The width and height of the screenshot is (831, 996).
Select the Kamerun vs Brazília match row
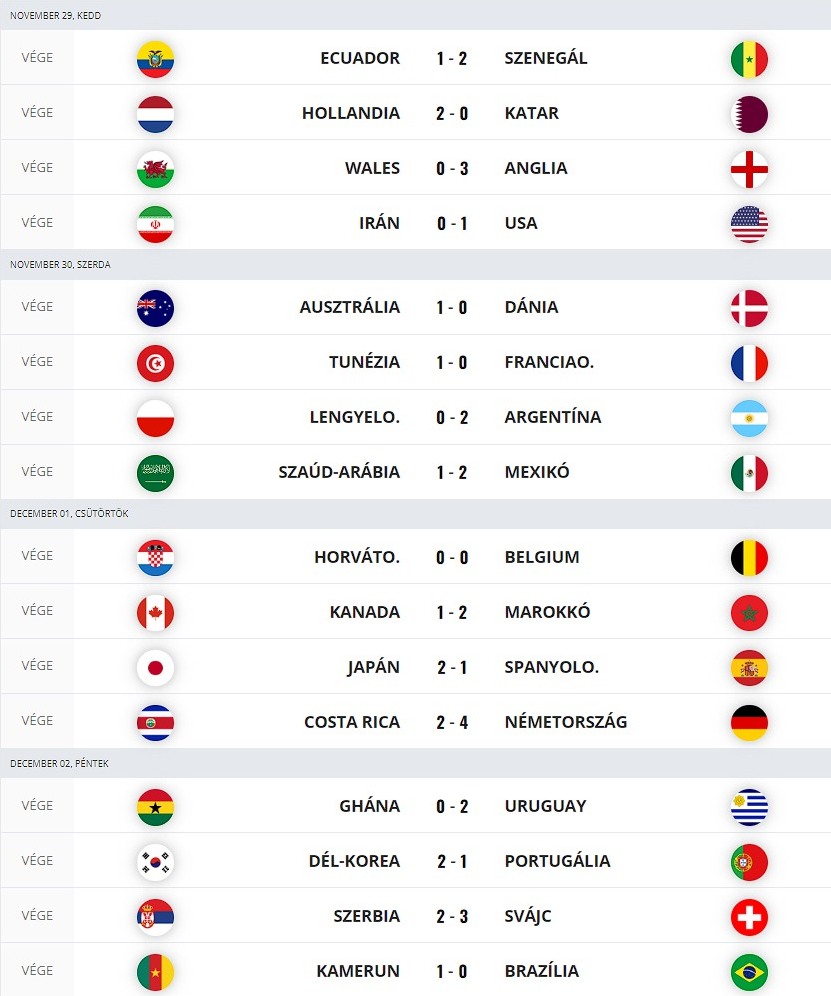pyautogui.click(x=451, y=971)
